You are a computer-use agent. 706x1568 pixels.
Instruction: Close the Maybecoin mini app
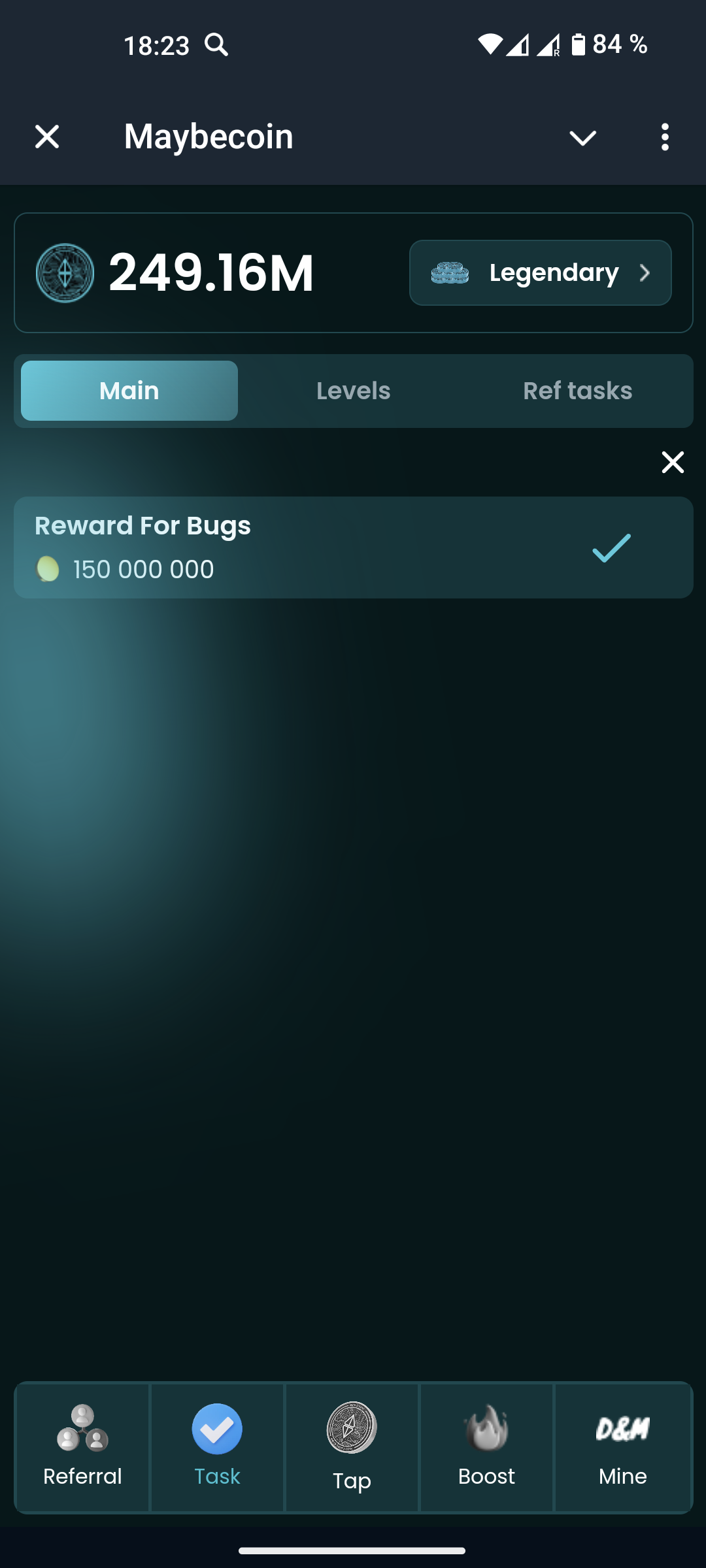tap(47, 137)
